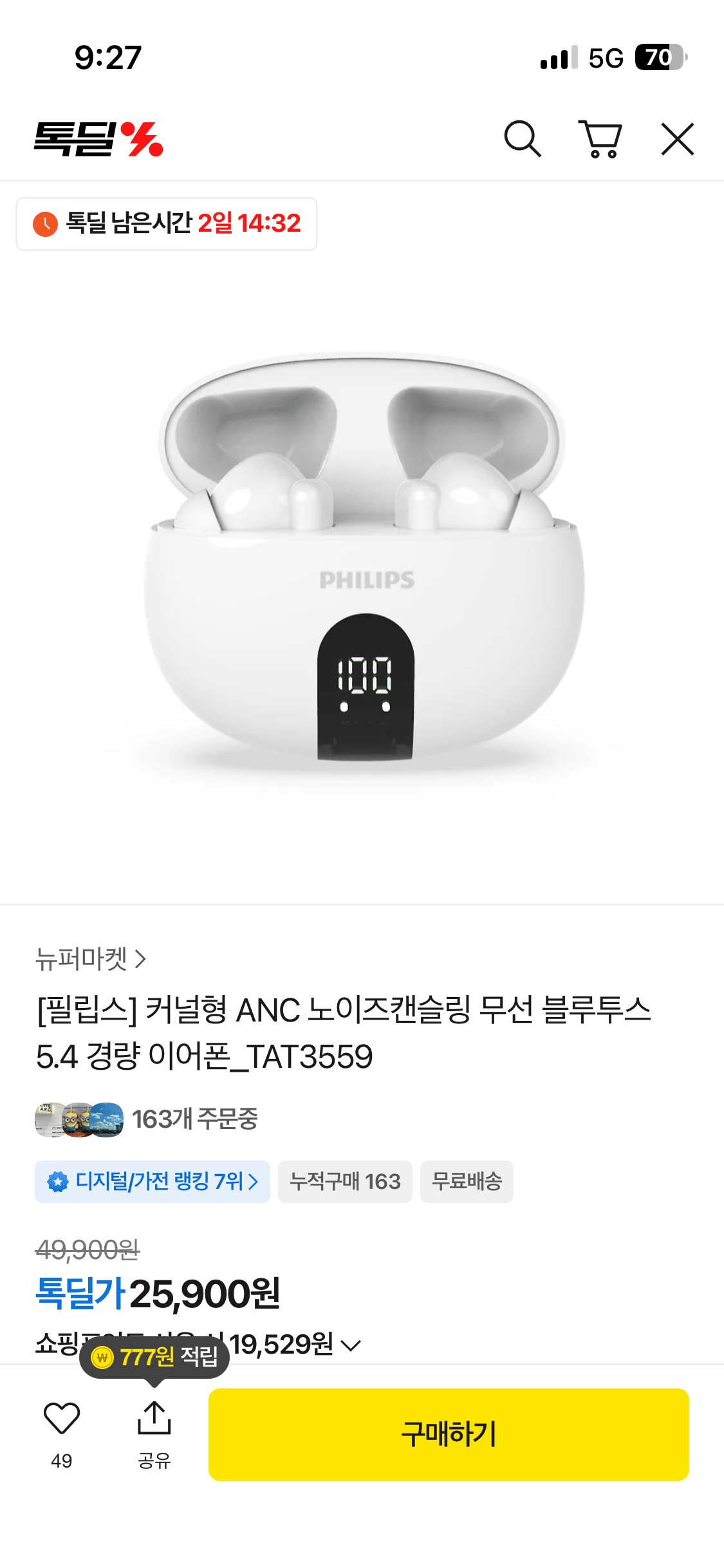Tap the 무료배송 pill badge

click(466, 1181)
